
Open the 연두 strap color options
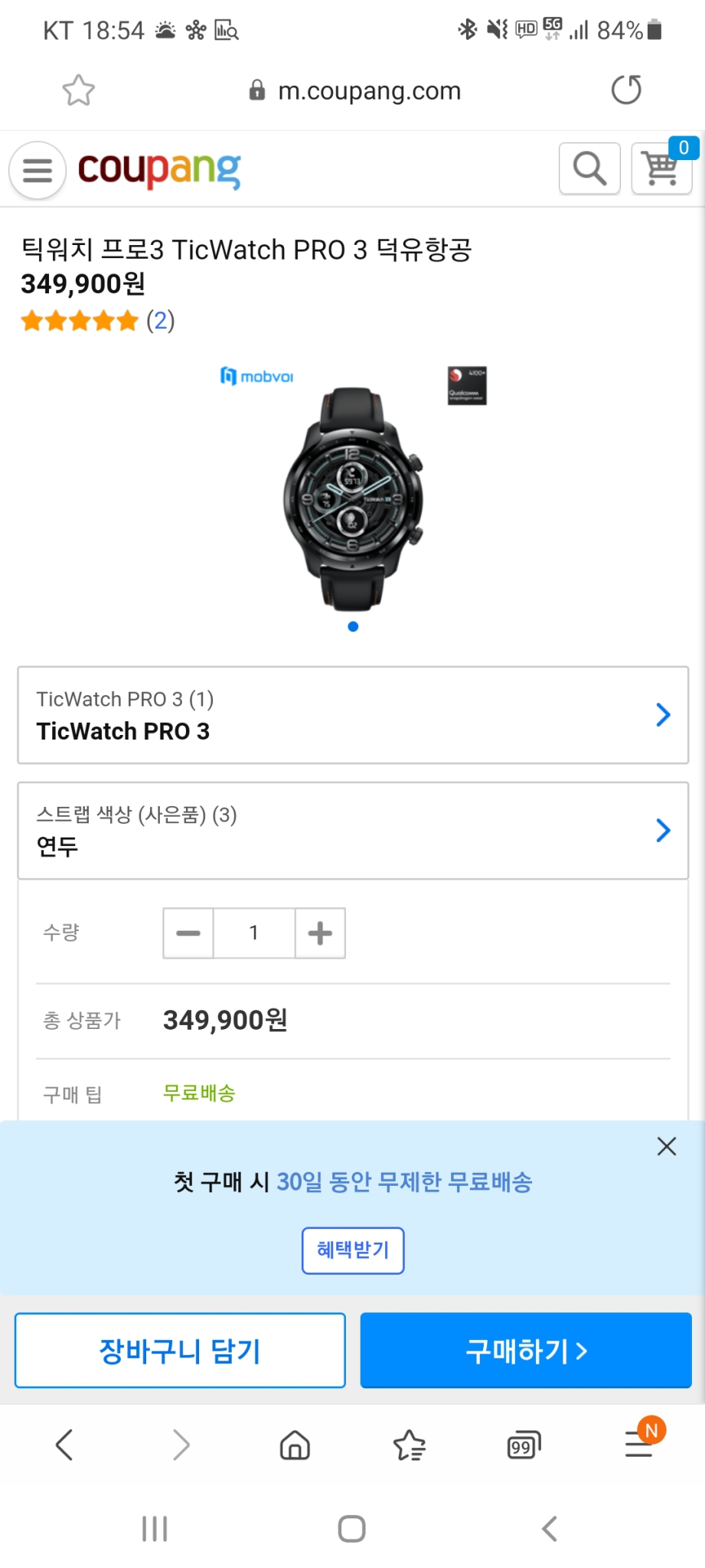(352, 831)
